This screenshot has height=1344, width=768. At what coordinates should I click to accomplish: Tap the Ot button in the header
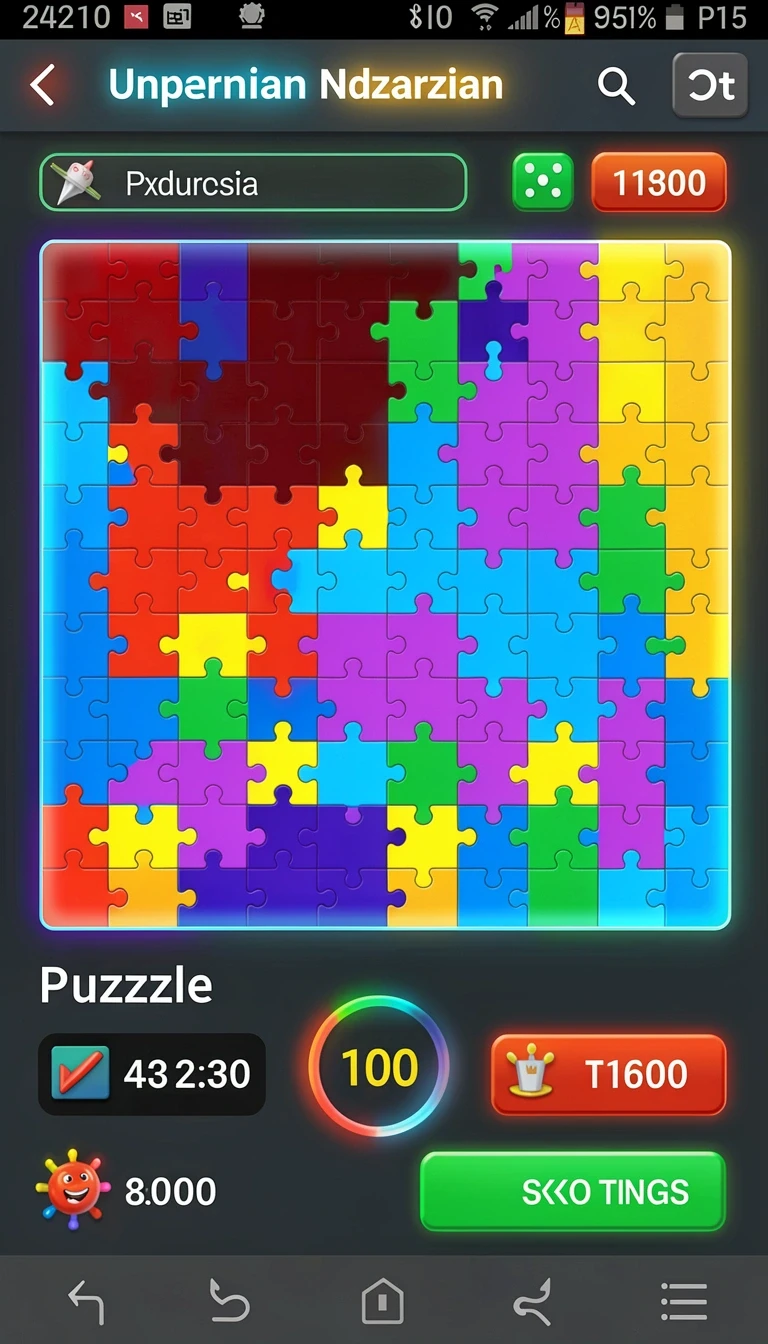point(711,86)
